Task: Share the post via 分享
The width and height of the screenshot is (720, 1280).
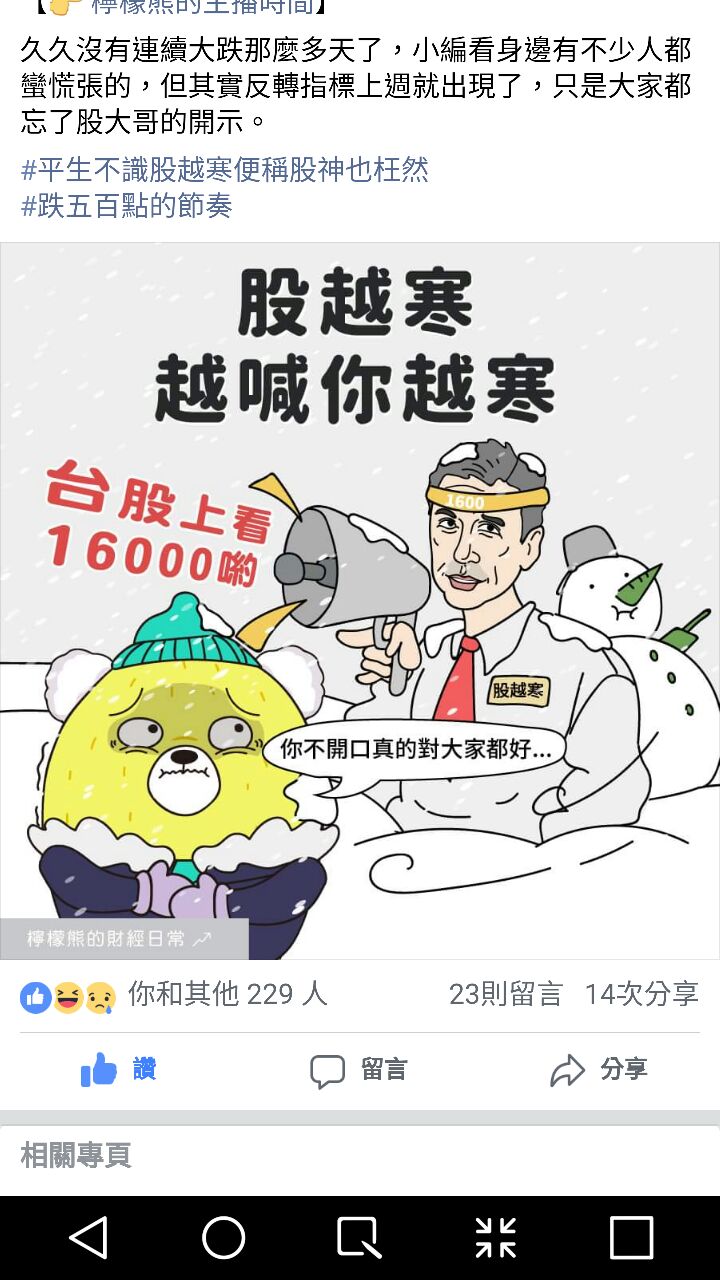Action: pos(598,1070)
